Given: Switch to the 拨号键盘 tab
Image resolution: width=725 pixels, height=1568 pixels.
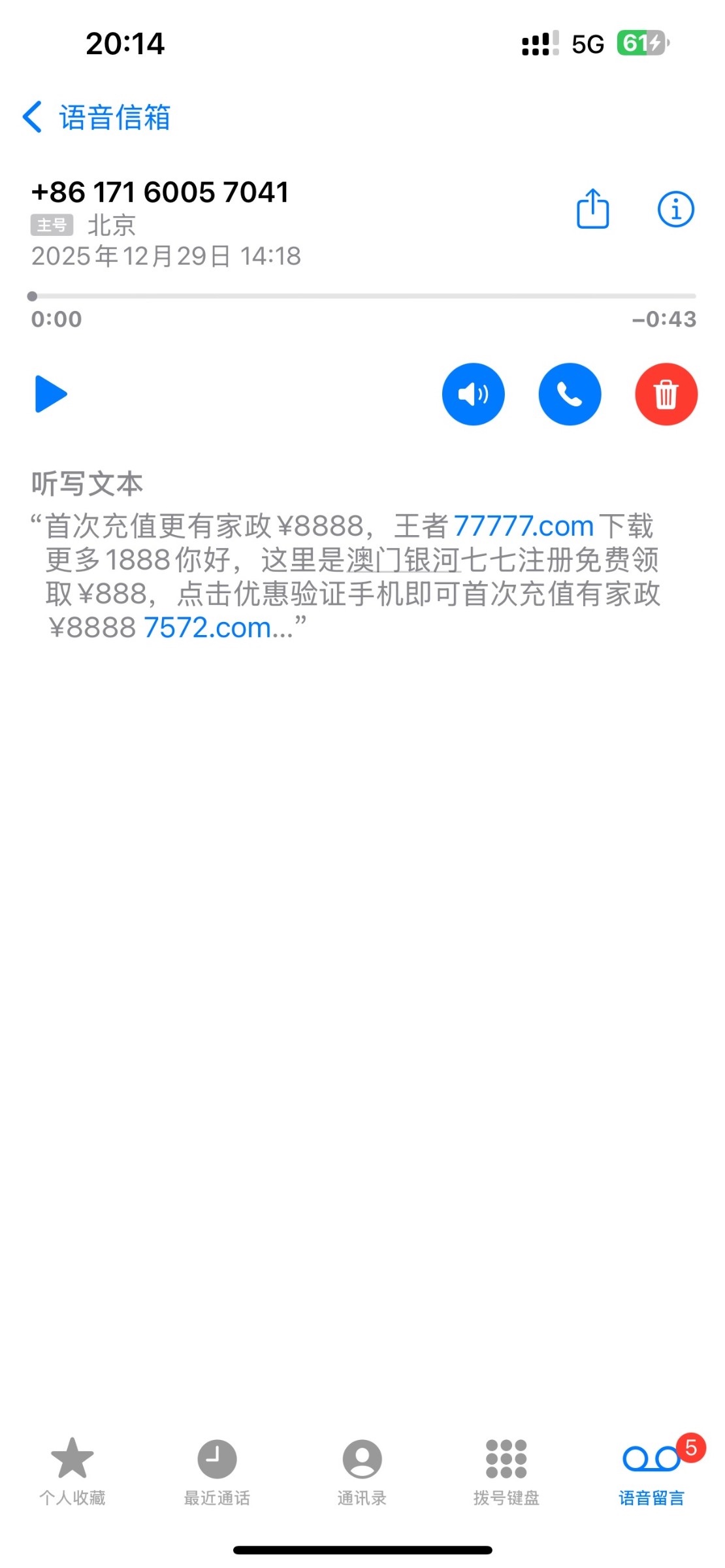Looking at the screenshot, I should click(x=506, y=1470).
